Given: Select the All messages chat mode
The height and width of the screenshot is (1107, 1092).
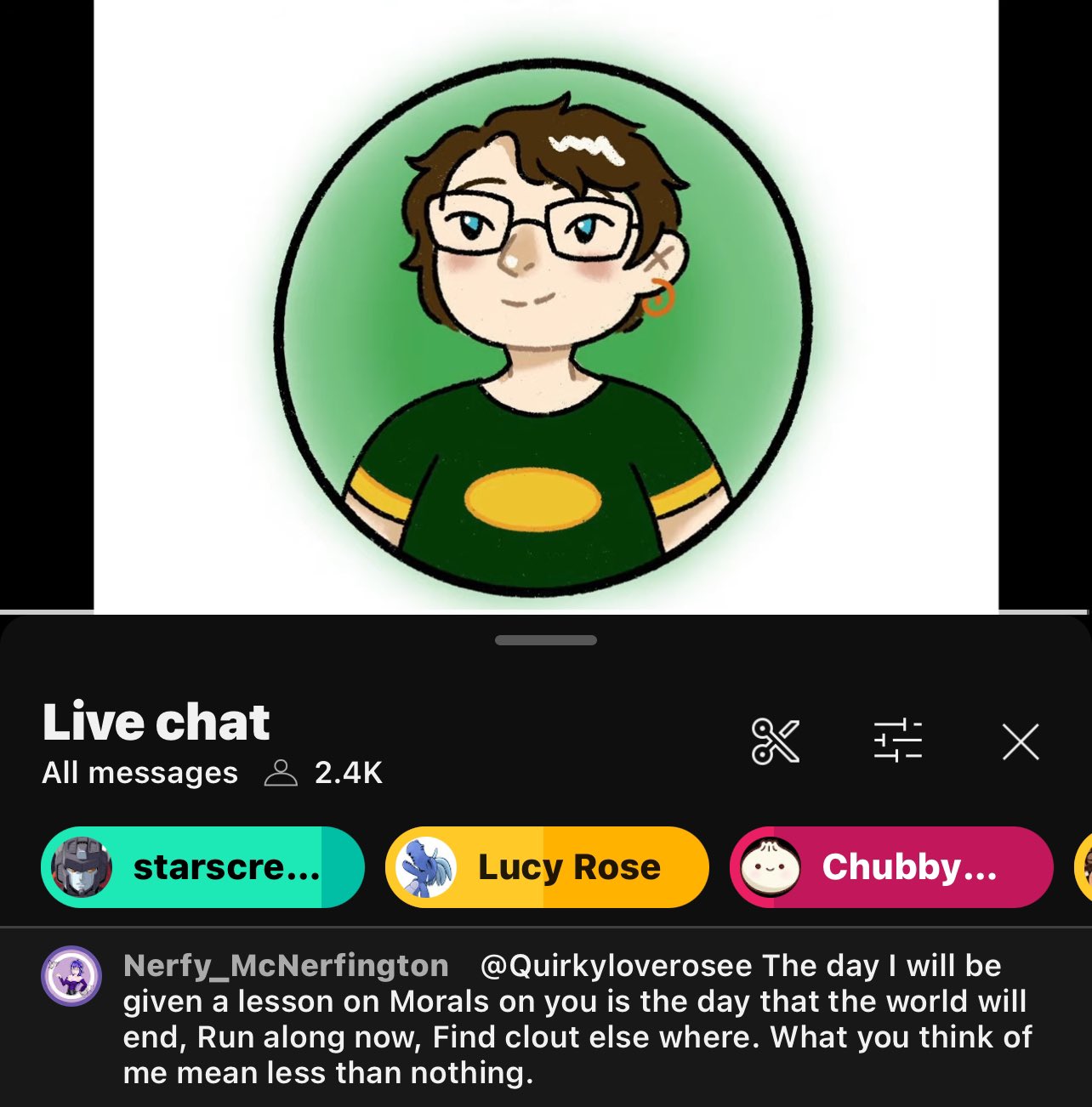Looking at the screenshot, I should (140, 773).
